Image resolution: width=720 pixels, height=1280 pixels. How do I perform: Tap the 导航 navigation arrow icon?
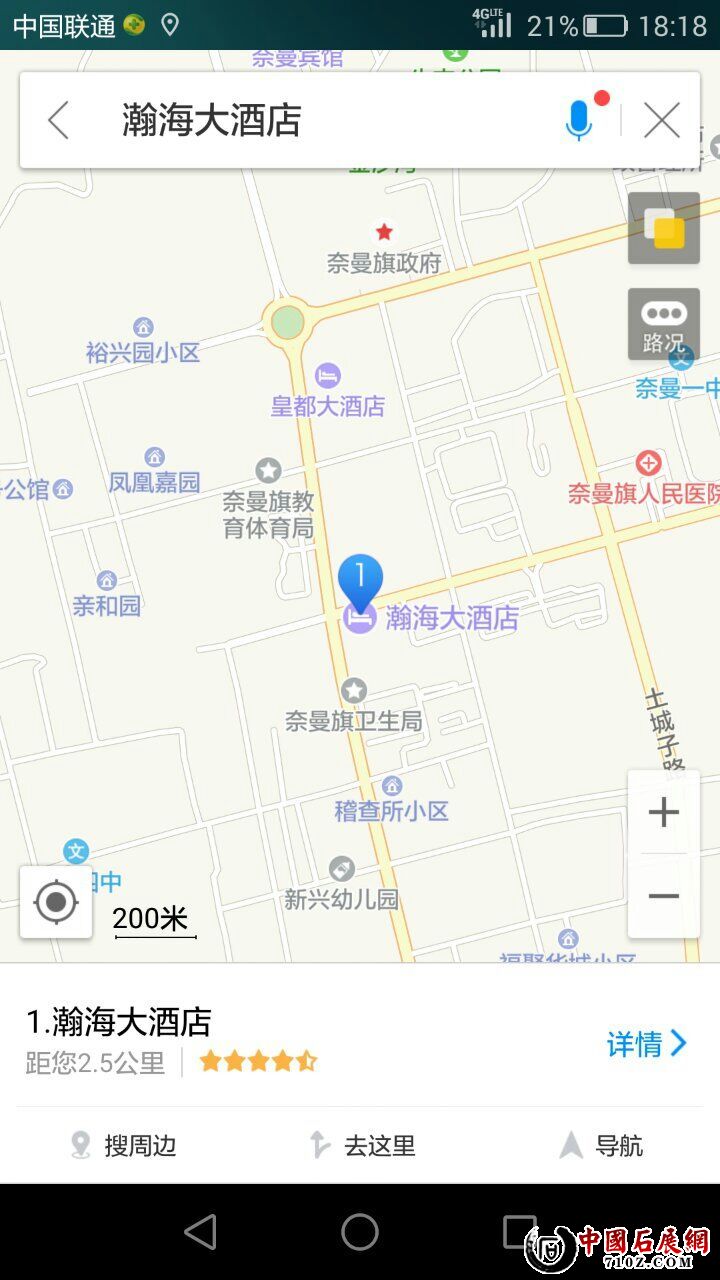[569, 1146]
